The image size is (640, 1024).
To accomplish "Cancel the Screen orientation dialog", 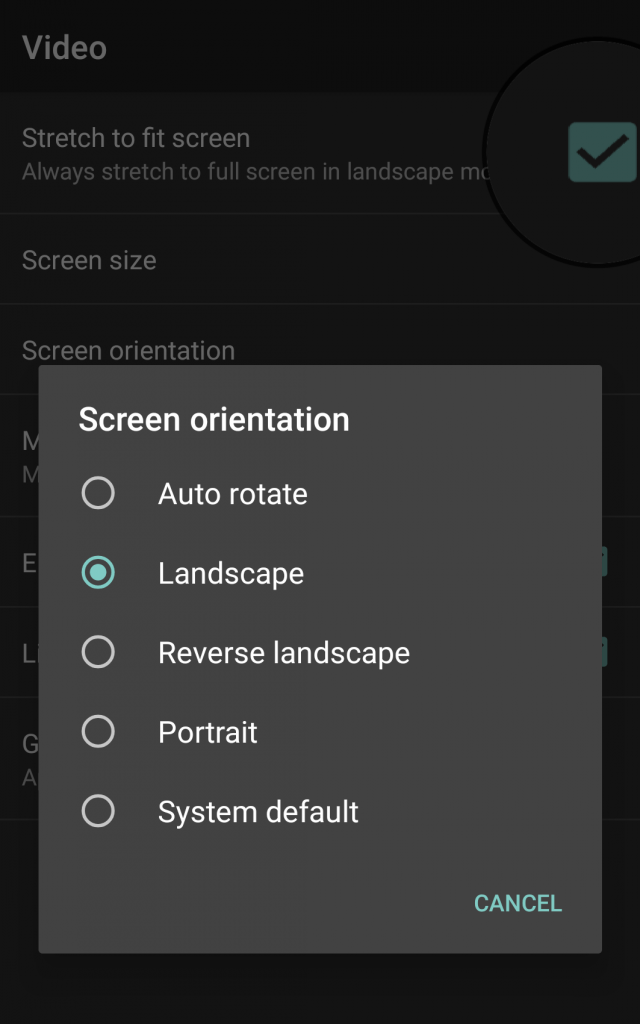I will click(x=518, y=903).
